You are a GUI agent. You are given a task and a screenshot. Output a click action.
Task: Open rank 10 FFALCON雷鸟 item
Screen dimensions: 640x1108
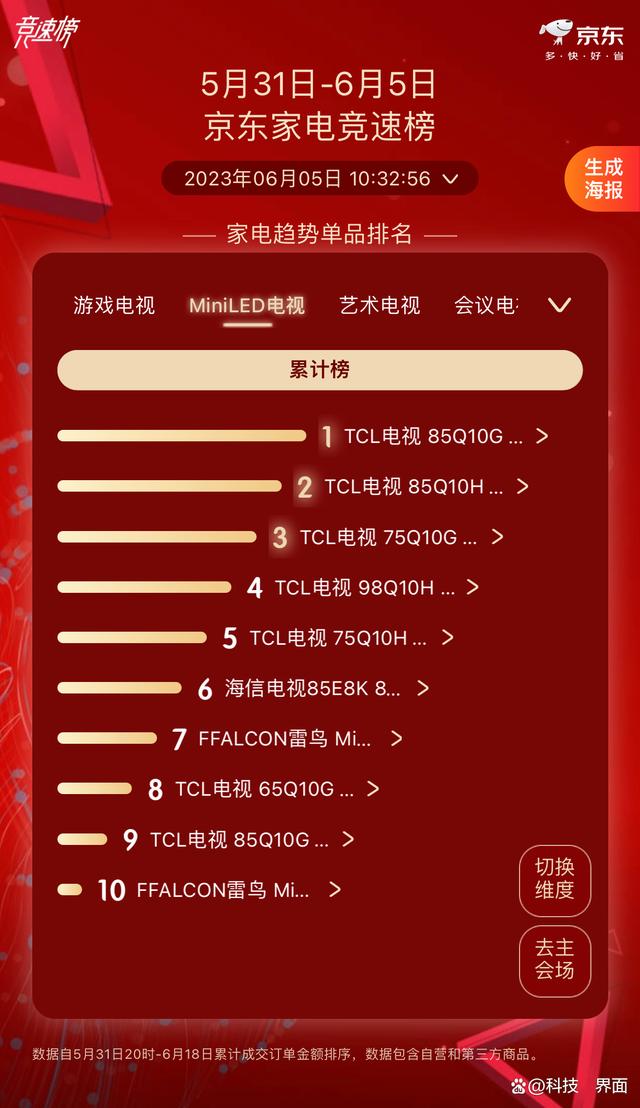[220, 890]
